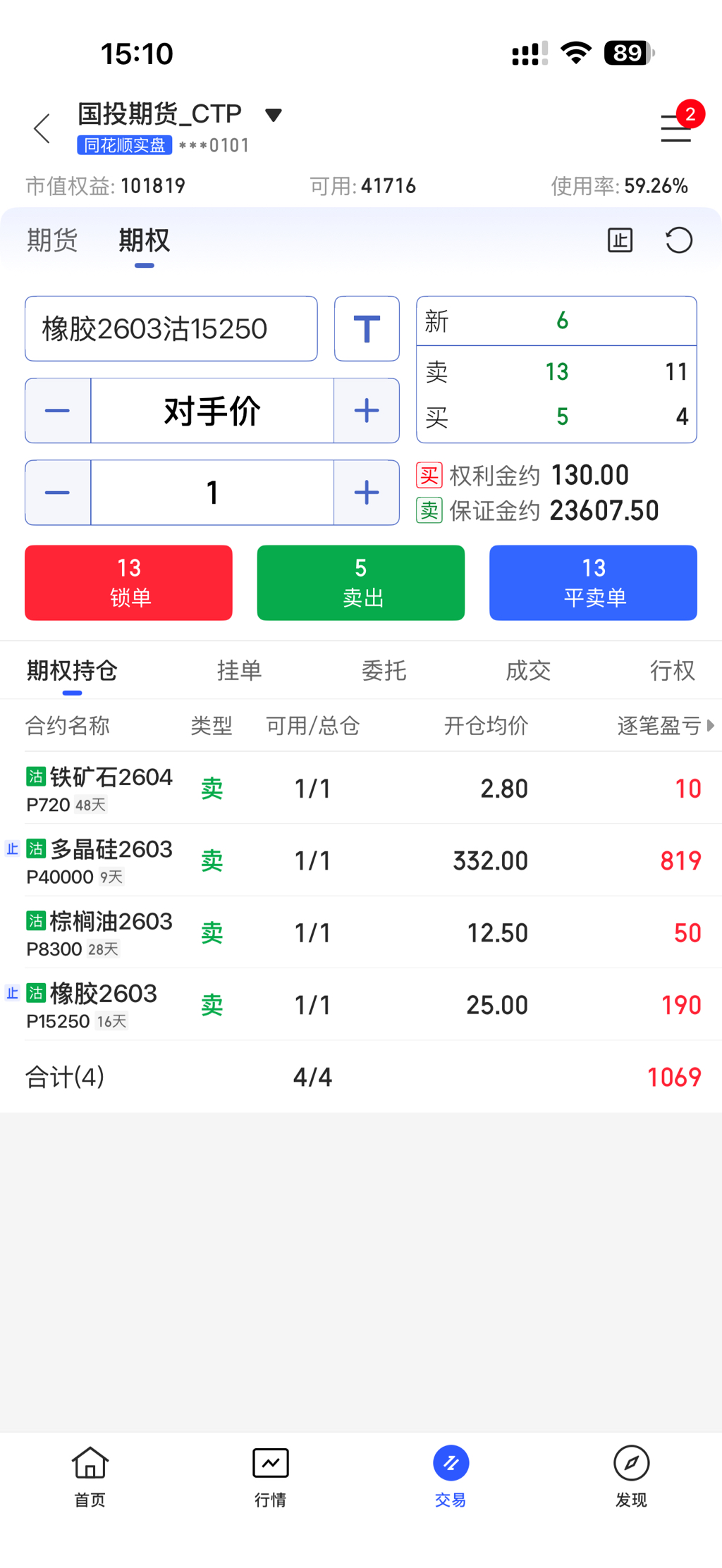The height and width of the screenshot is (1568, 722).
Task: Open the hamburger menu with badge 2
Action: [x=675, y=128]
